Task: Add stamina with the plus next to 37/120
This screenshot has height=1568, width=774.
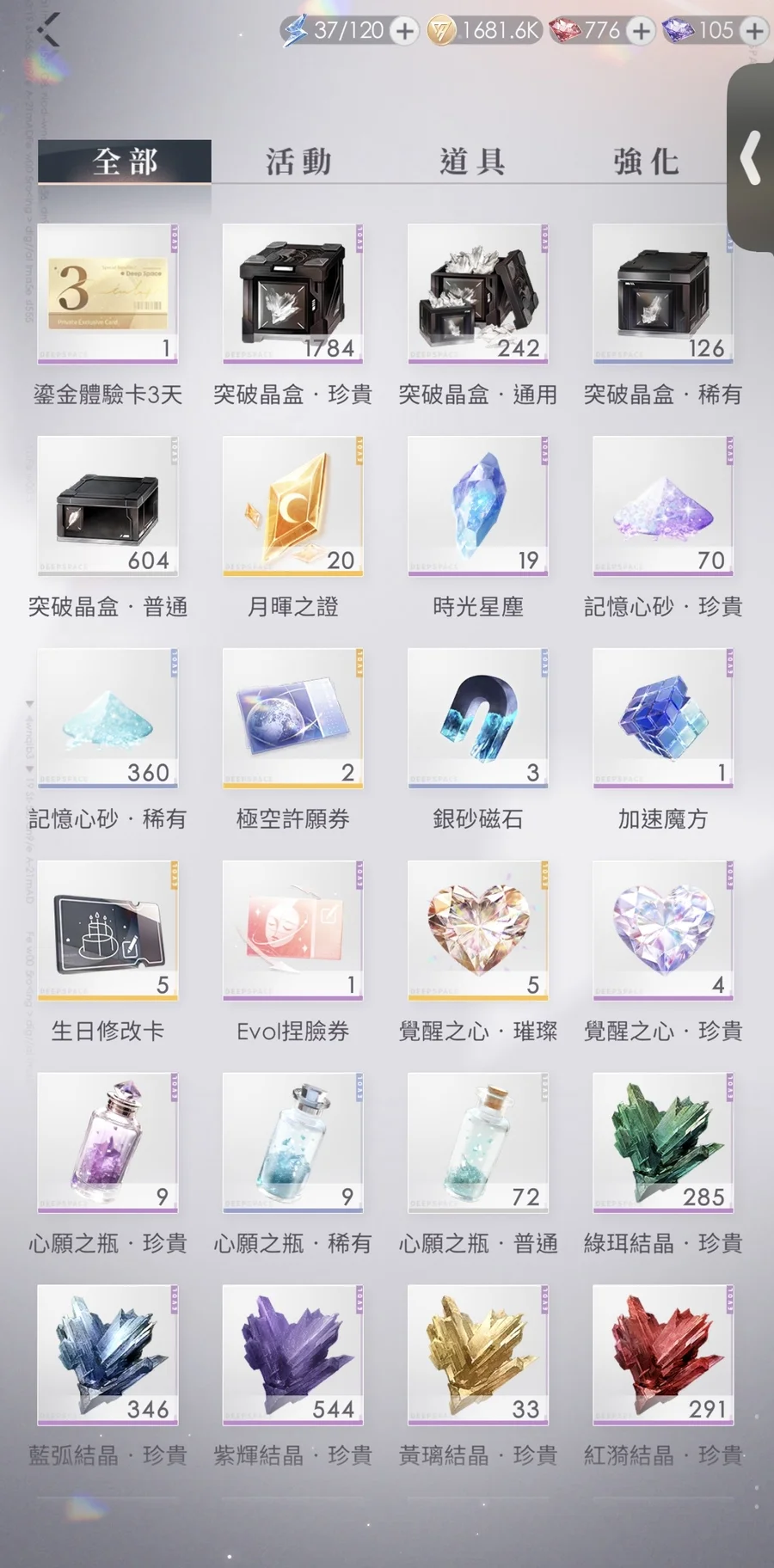Action: coord(403,31)
